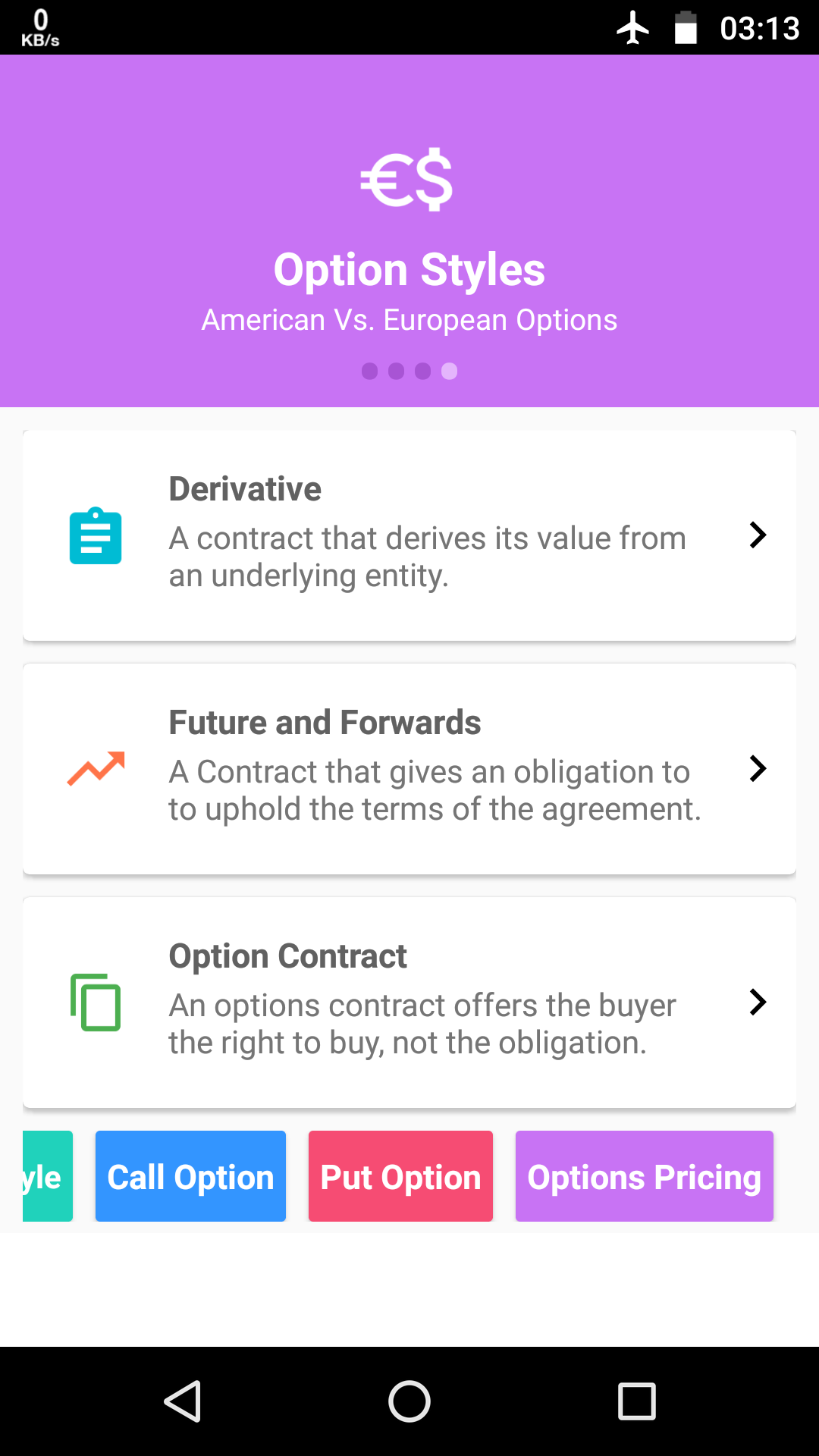Tap the green copy icon beside Option Contract
The image size is (819, 1456).
point(95,1003)
